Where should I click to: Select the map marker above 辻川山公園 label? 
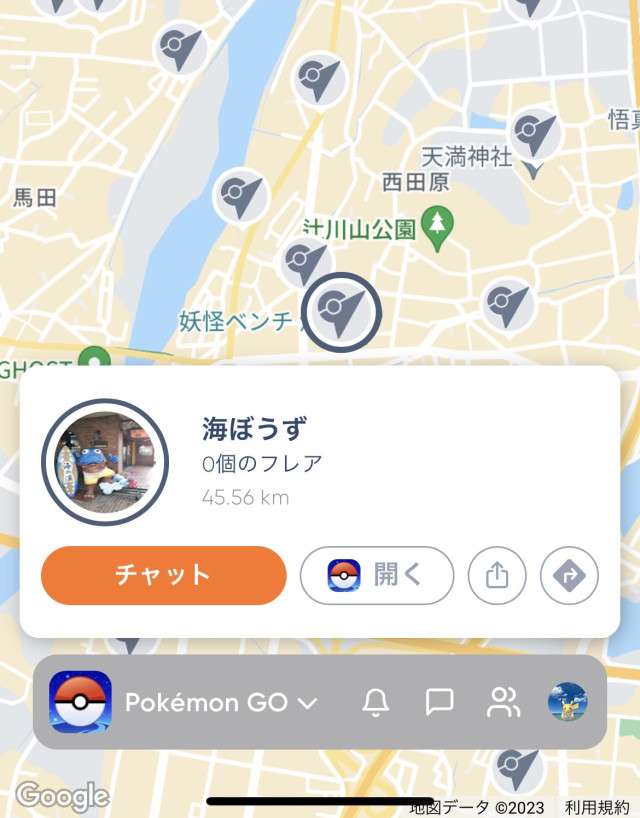(x=319, y=77)
